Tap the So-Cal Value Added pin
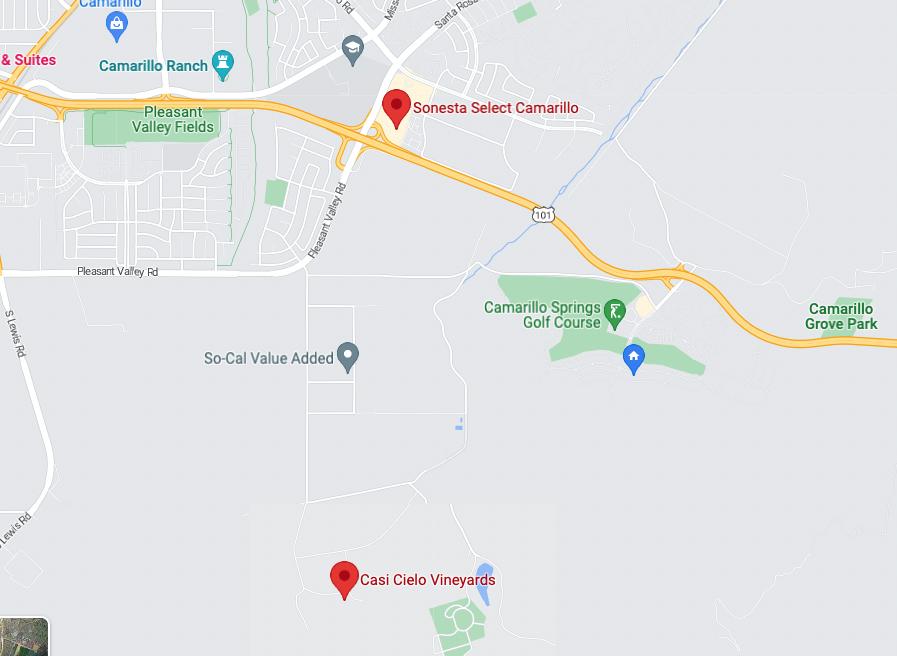Image resolution: width=897 pixels, height=656 pixels. (348, 356)
